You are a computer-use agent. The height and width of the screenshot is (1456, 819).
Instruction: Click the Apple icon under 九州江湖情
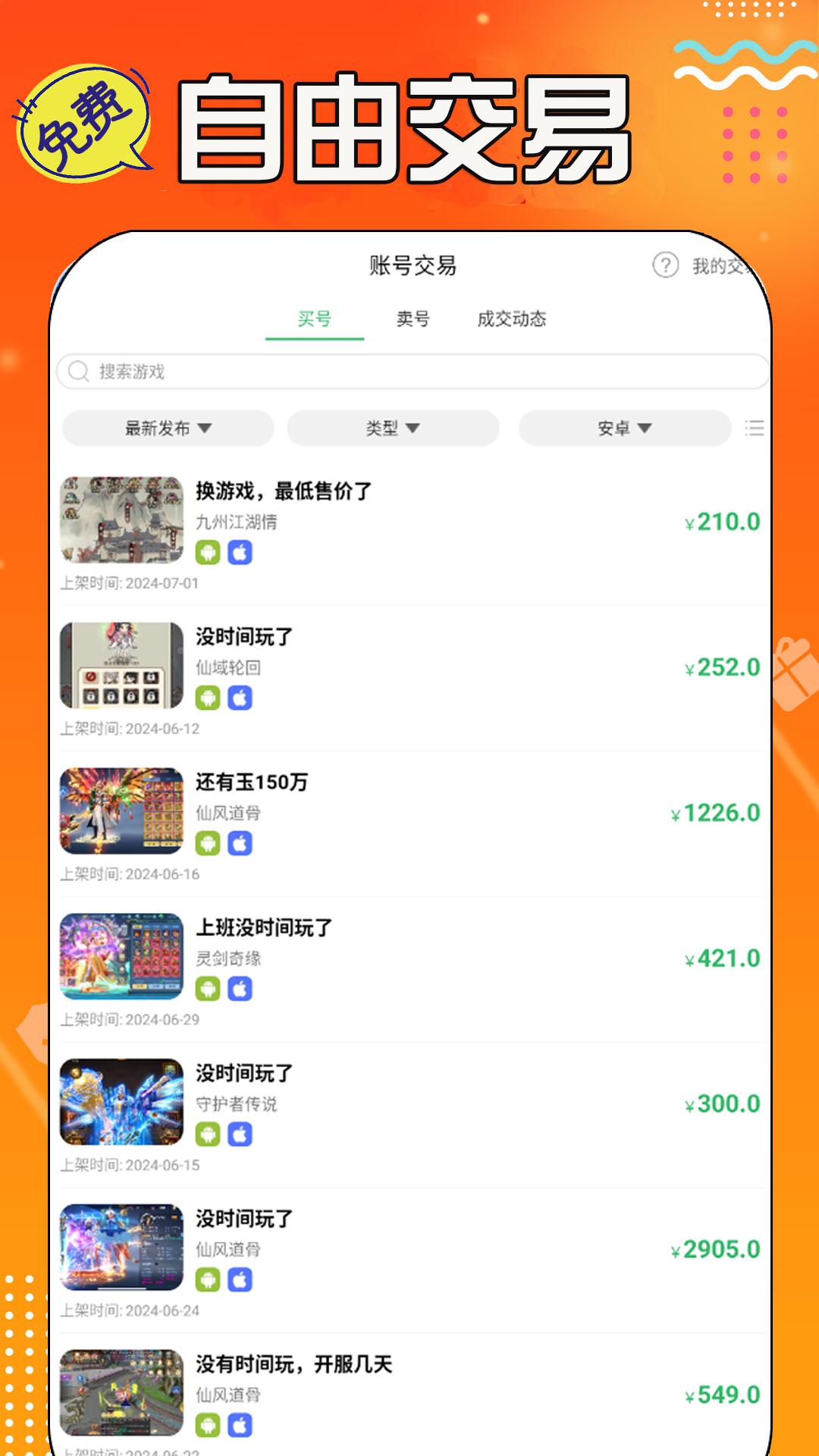[x=241, y=554]
